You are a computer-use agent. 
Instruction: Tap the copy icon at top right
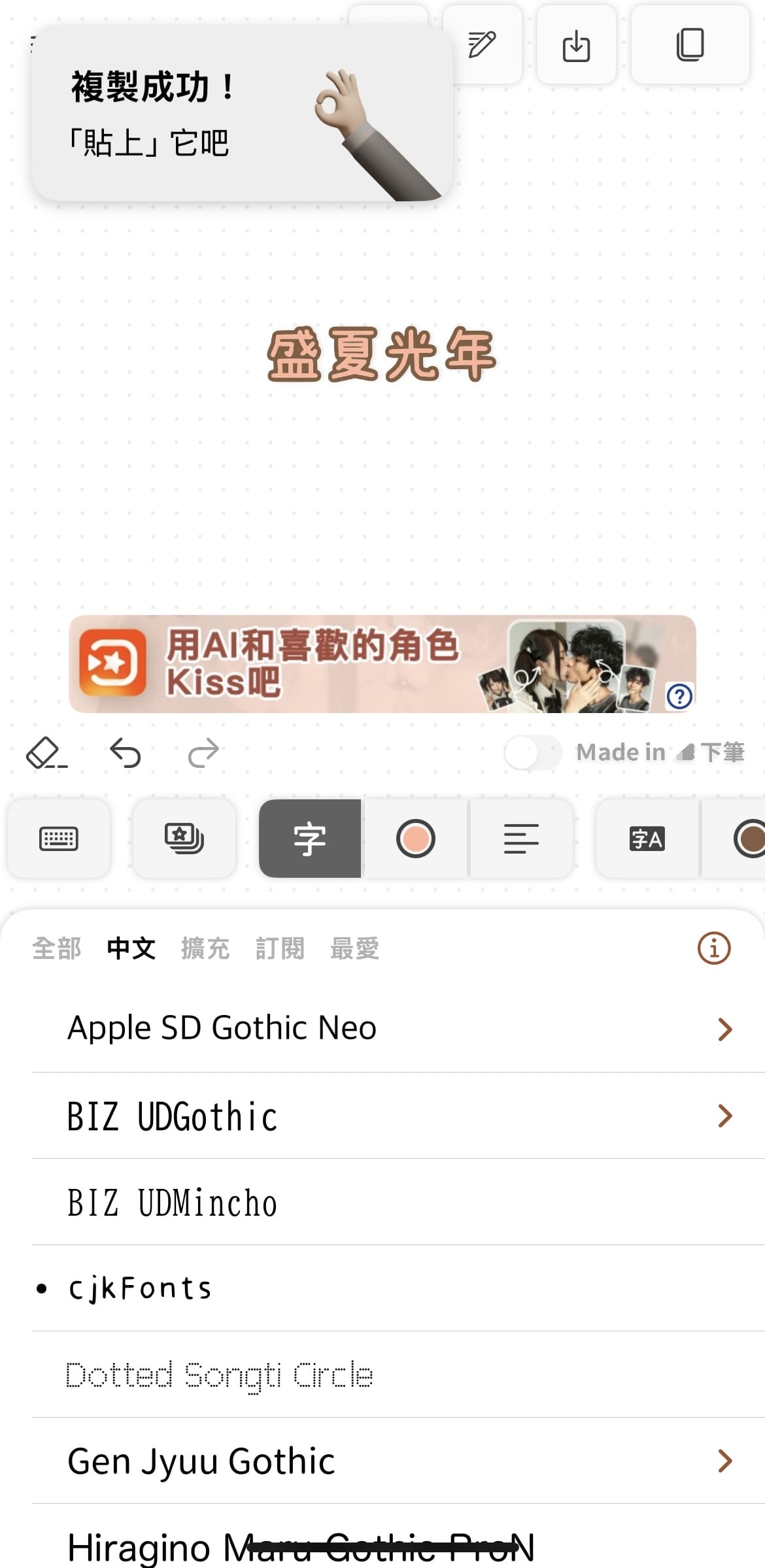coord(690,45)
